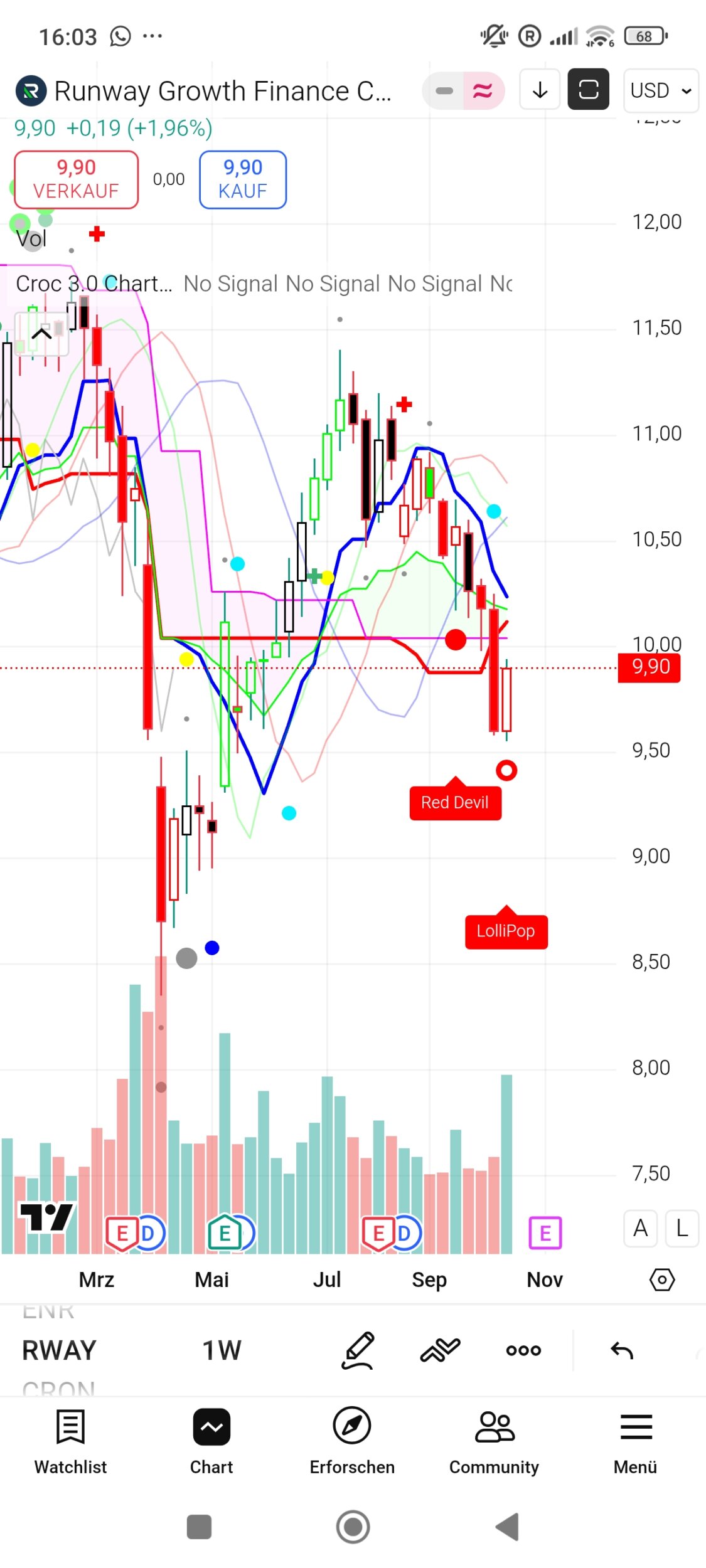Image resolution: width=706 pixels, height=1568 pixels.
Task: Open the drawing tools pencil
Action: click(x=358, y=1350)
